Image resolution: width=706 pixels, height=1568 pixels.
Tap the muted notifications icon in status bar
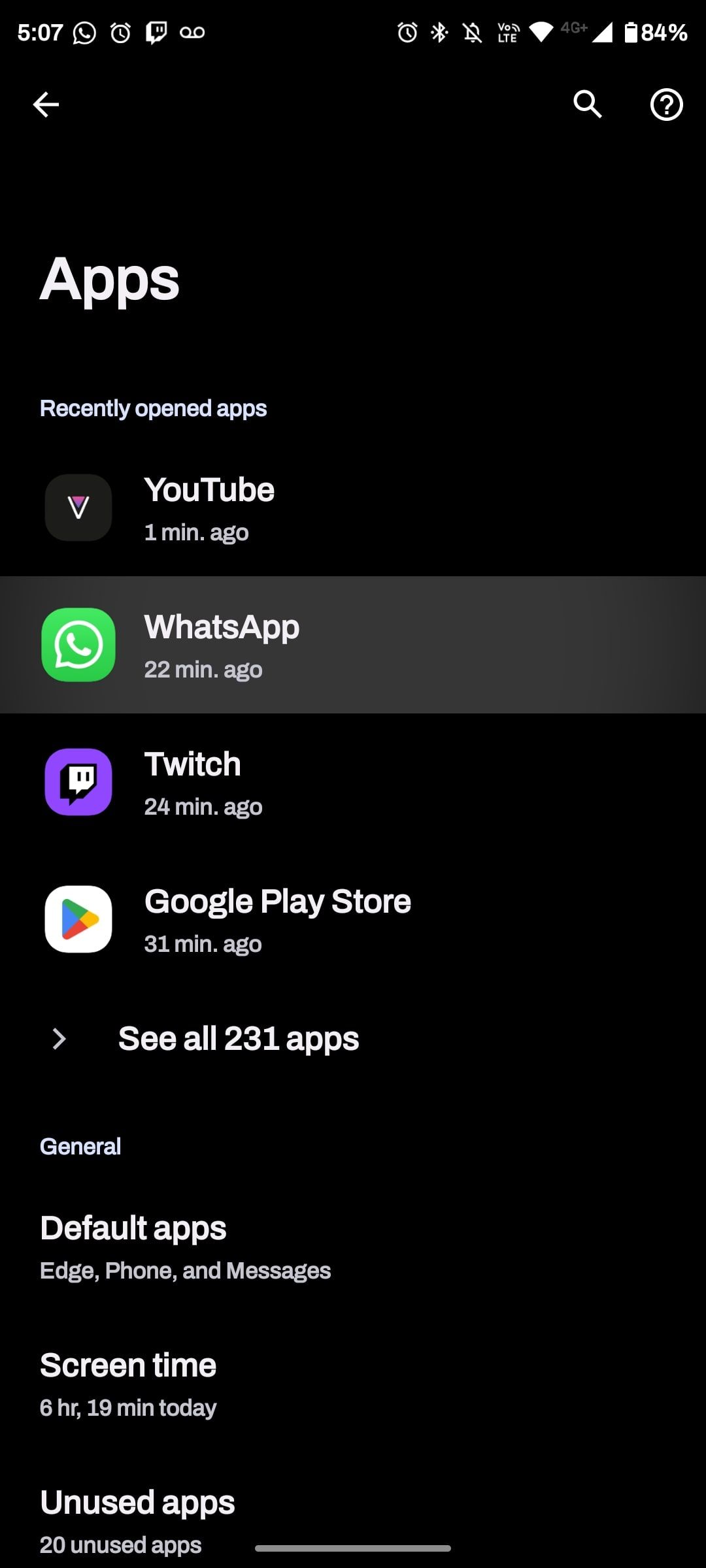(x=472, y=32)
